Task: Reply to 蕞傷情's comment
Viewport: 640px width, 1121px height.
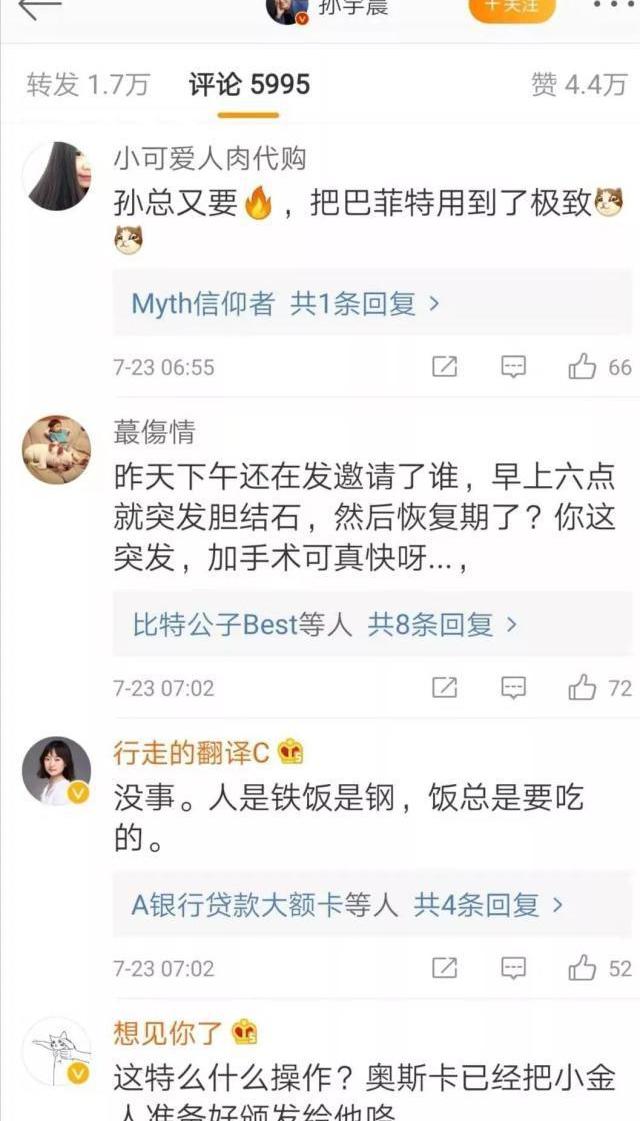Action: pyautogui.click(x=513, y=688)
